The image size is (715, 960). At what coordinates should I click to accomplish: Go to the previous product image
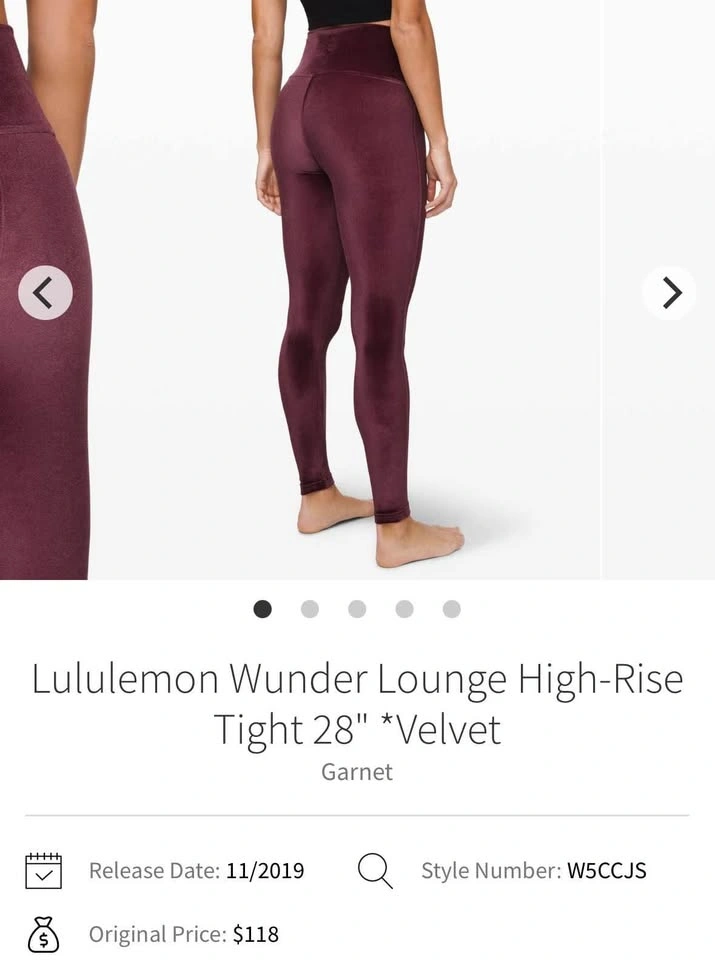click(45, 293)
